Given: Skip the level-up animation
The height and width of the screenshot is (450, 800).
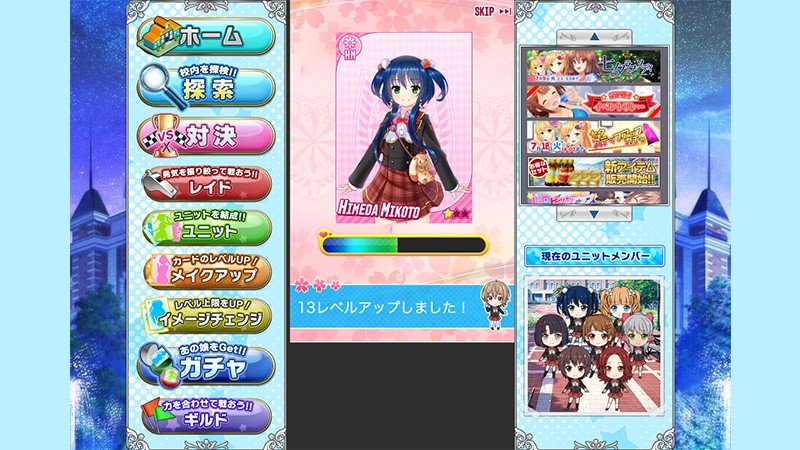Looking at the screenshot, I should (492, 12).
